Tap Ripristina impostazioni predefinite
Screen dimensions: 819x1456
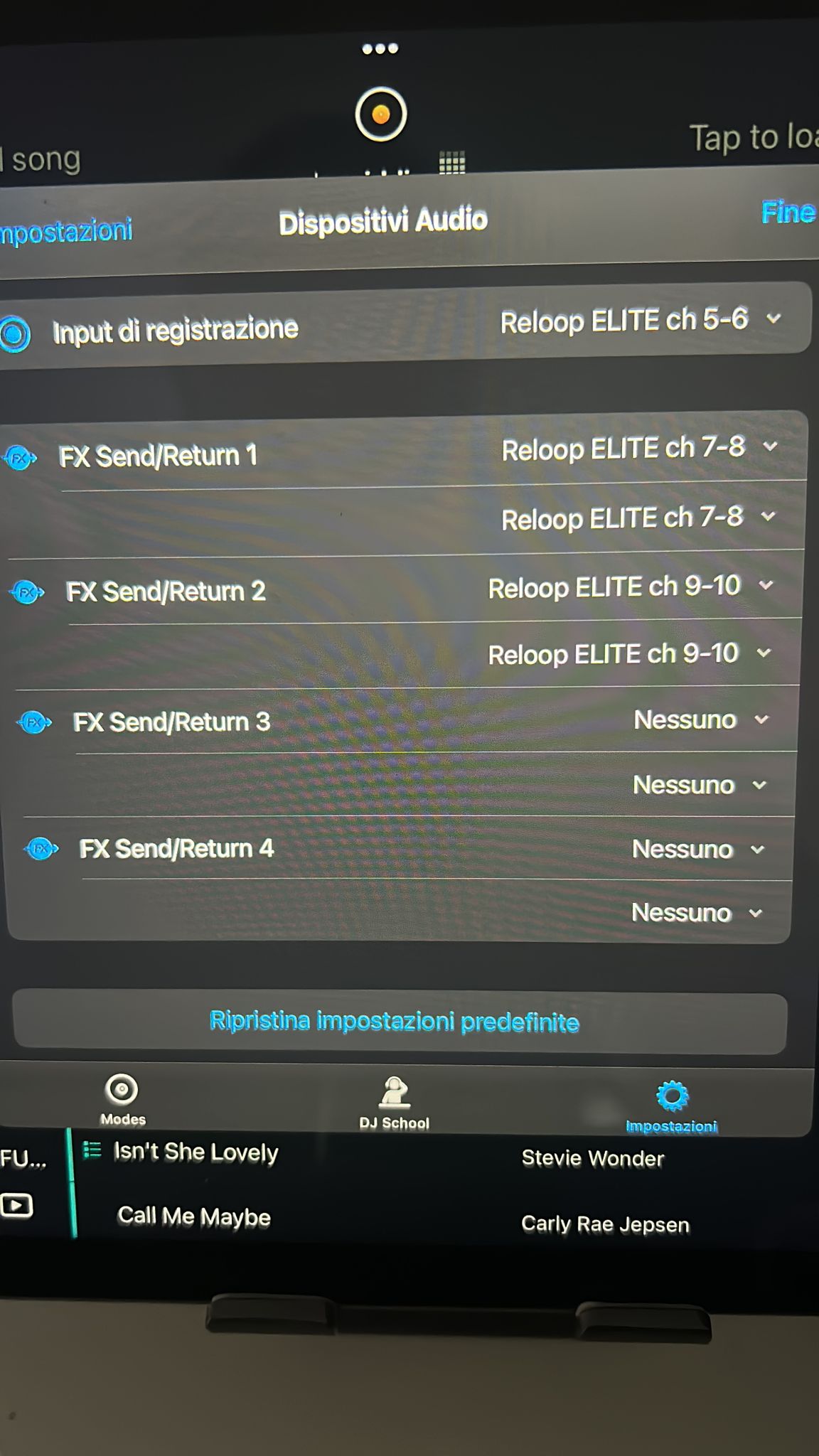[x=395, y=1022]
